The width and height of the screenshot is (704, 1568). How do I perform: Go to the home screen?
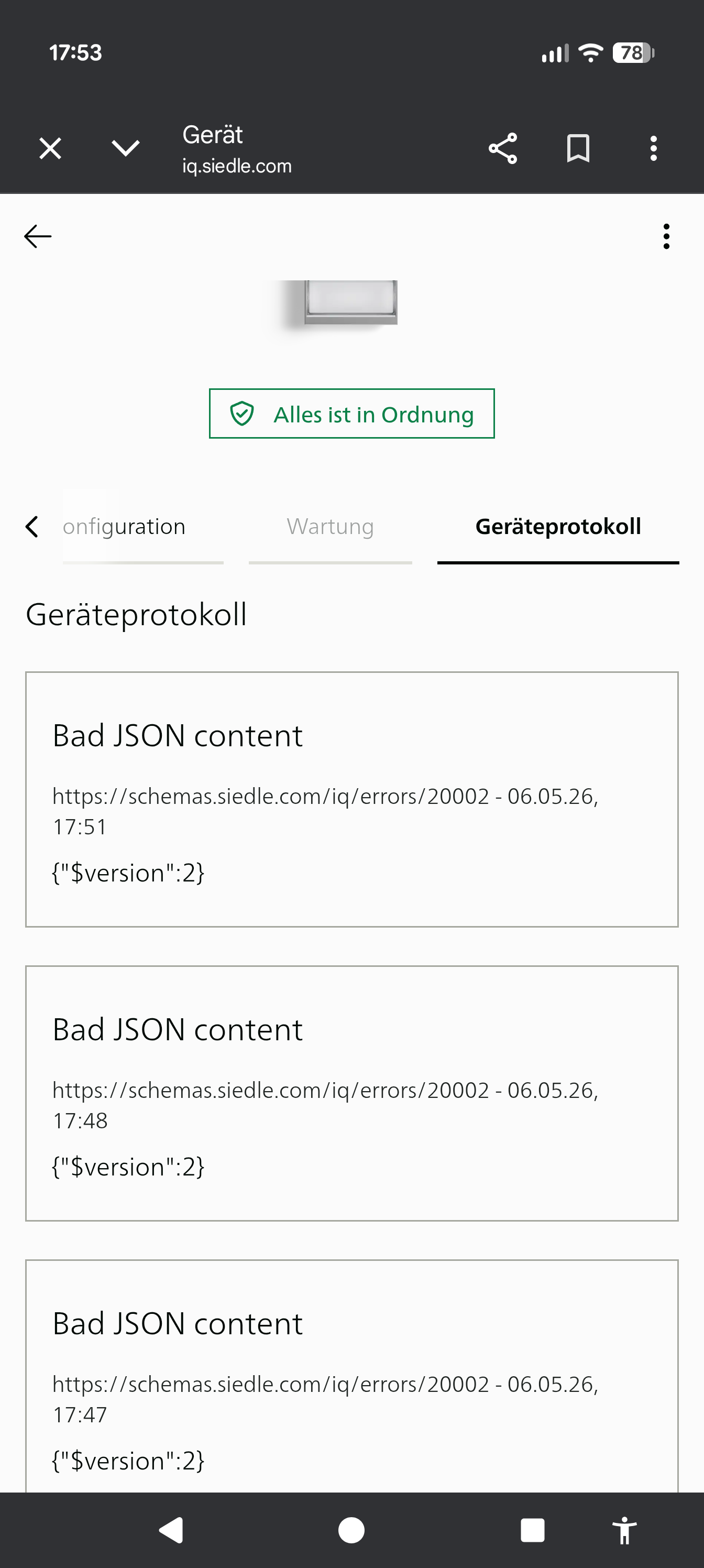click(x=351, y=1530)
